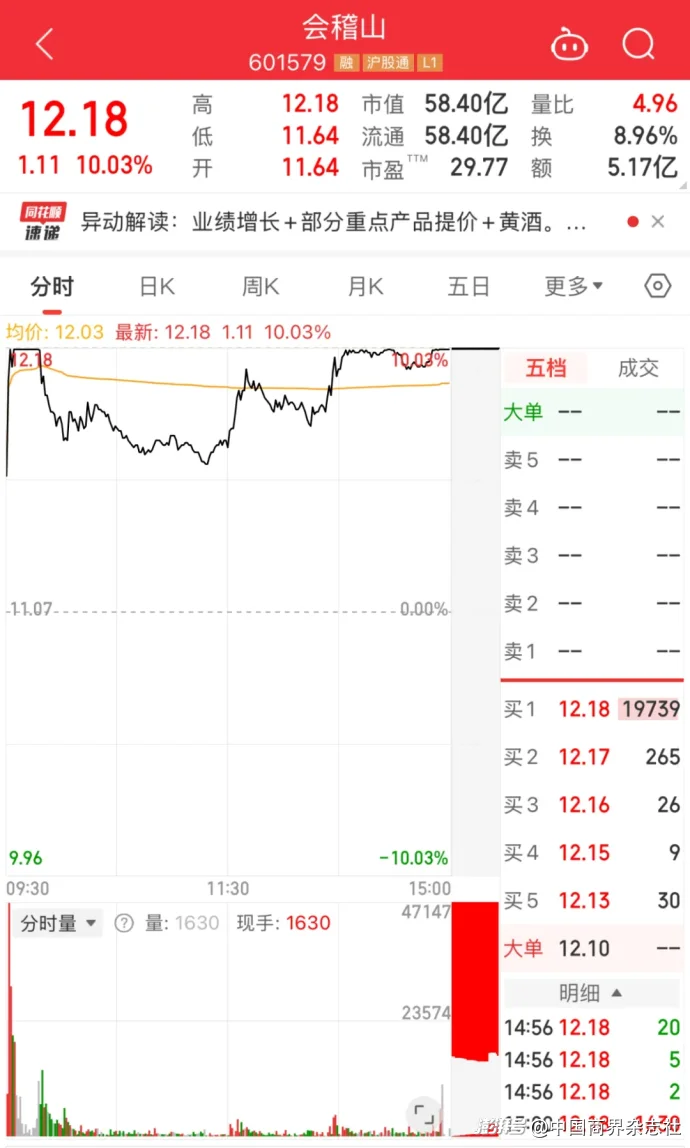Image resolution: width=690 pixels, height=1148 pixels.
Task: Open the robot assistant icon
Action: [569, 44]
